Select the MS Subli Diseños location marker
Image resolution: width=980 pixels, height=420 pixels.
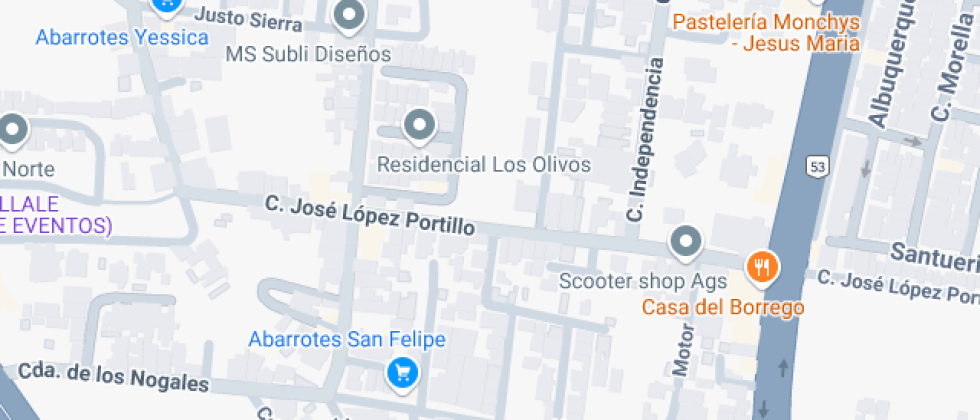click(x=348, y=15)
